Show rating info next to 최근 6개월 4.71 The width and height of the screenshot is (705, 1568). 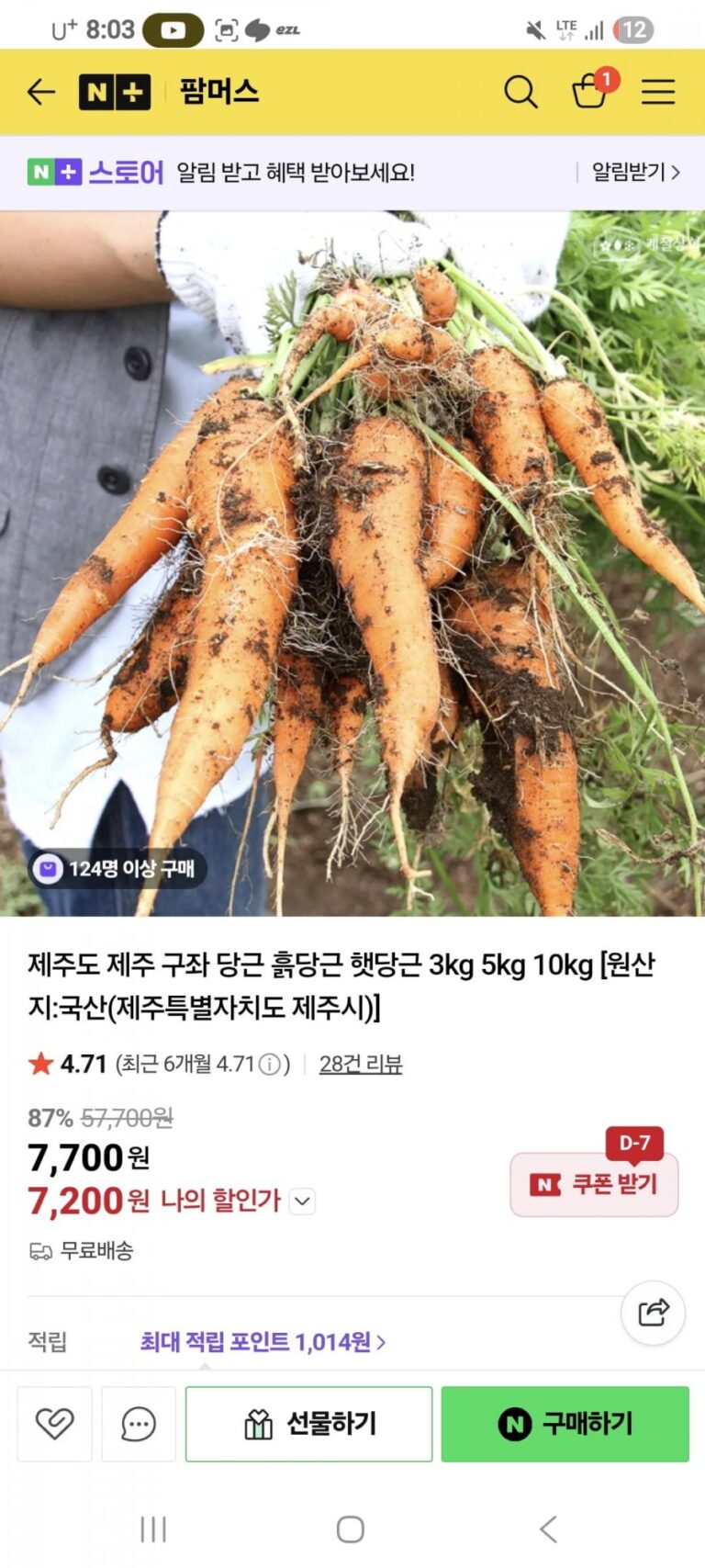[x=270, y=1065]
